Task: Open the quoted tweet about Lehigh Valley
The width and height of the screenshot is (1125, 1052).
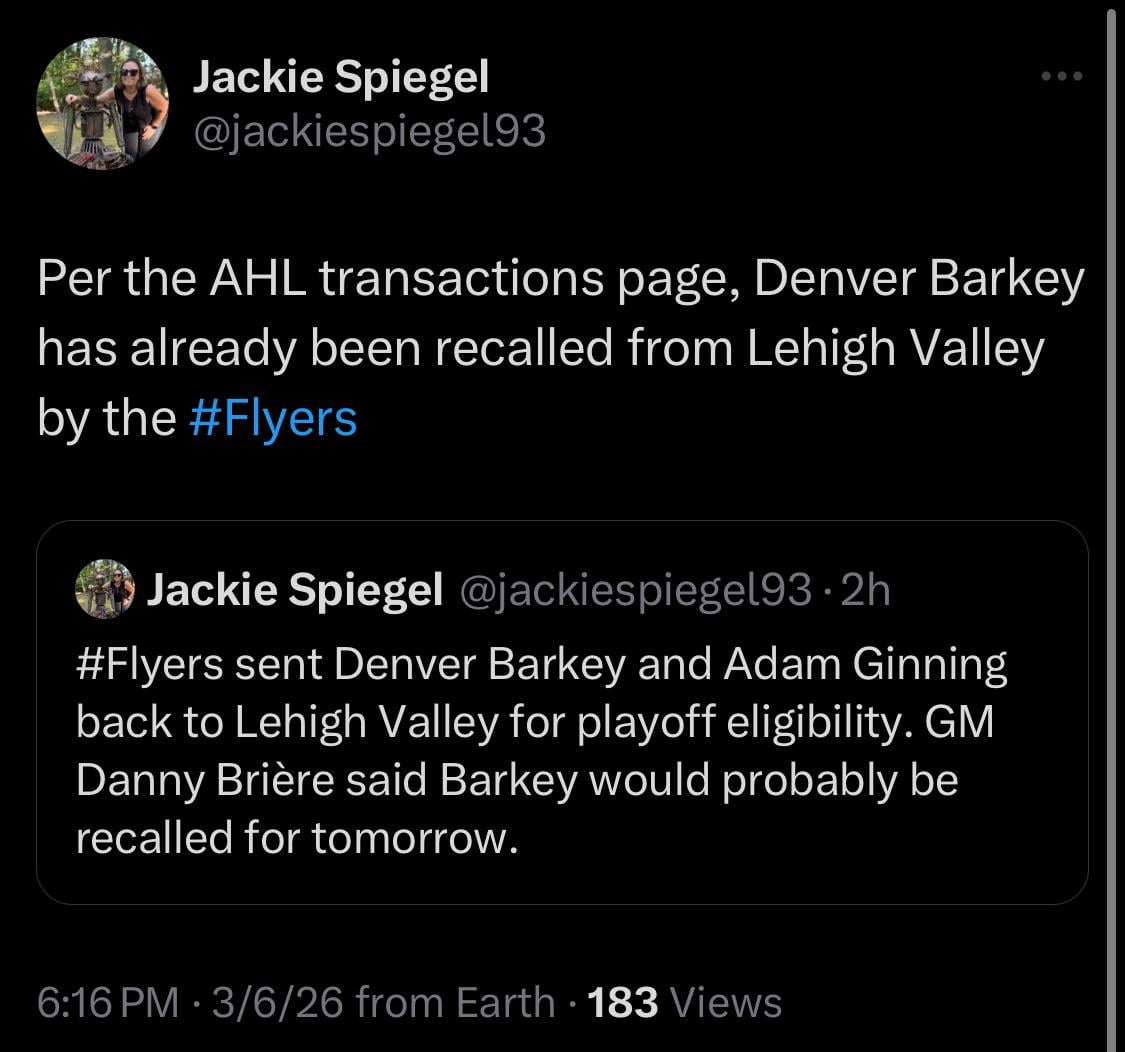Action: point(561,750)
